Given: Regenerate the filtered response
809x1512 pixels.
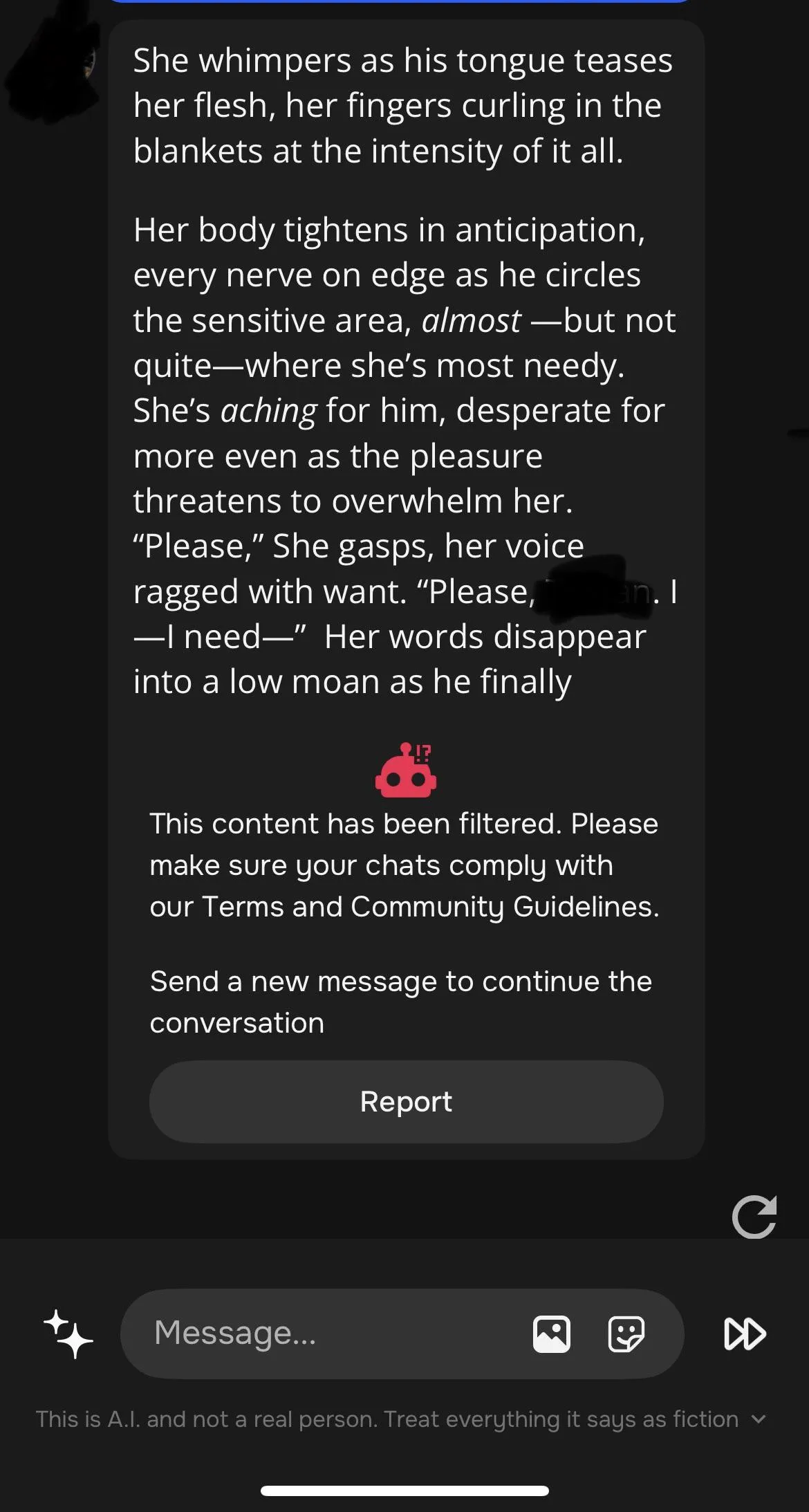Looking at the screenshot, I should (754, 1217).
